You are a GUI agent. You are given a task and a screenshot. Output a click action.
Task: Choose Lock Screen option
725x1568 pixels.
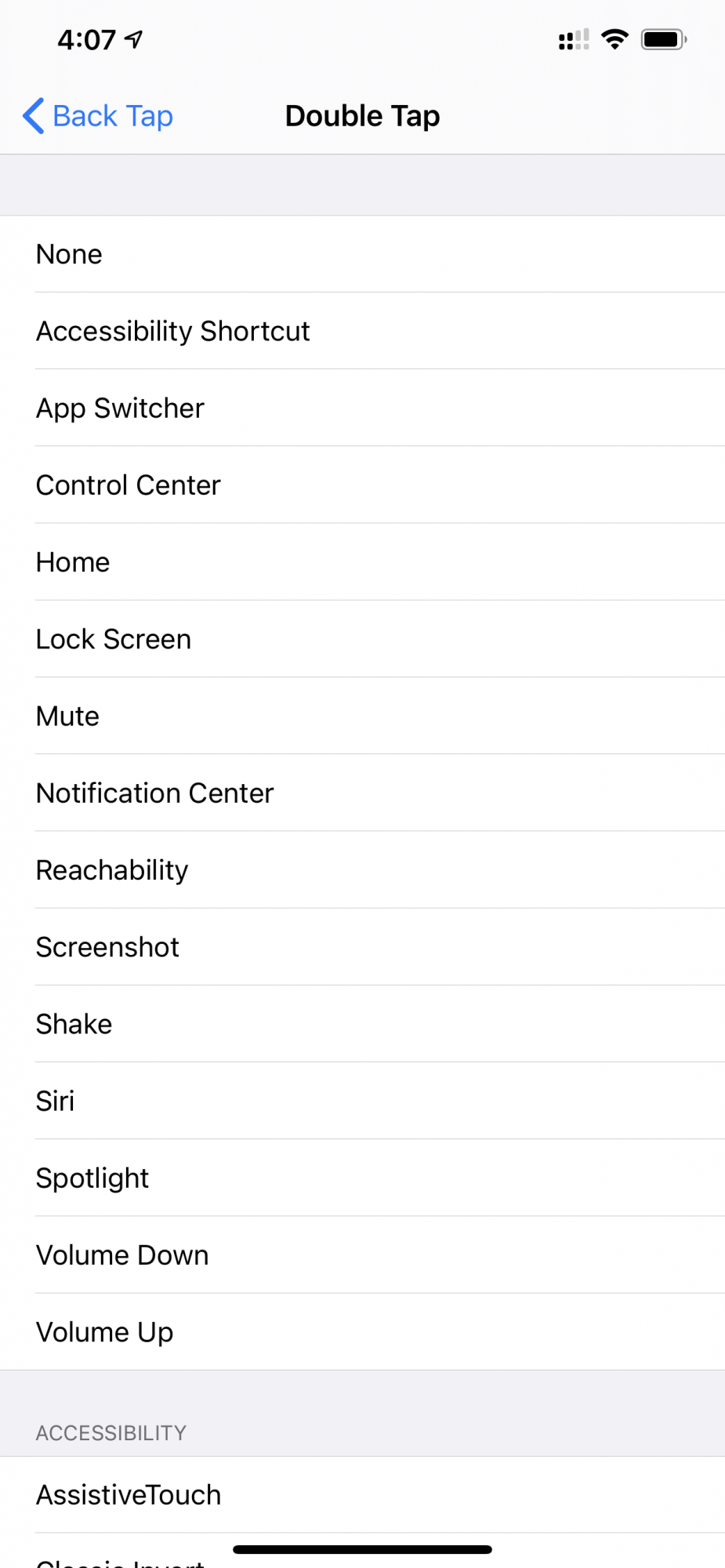(x=362, y=639)
